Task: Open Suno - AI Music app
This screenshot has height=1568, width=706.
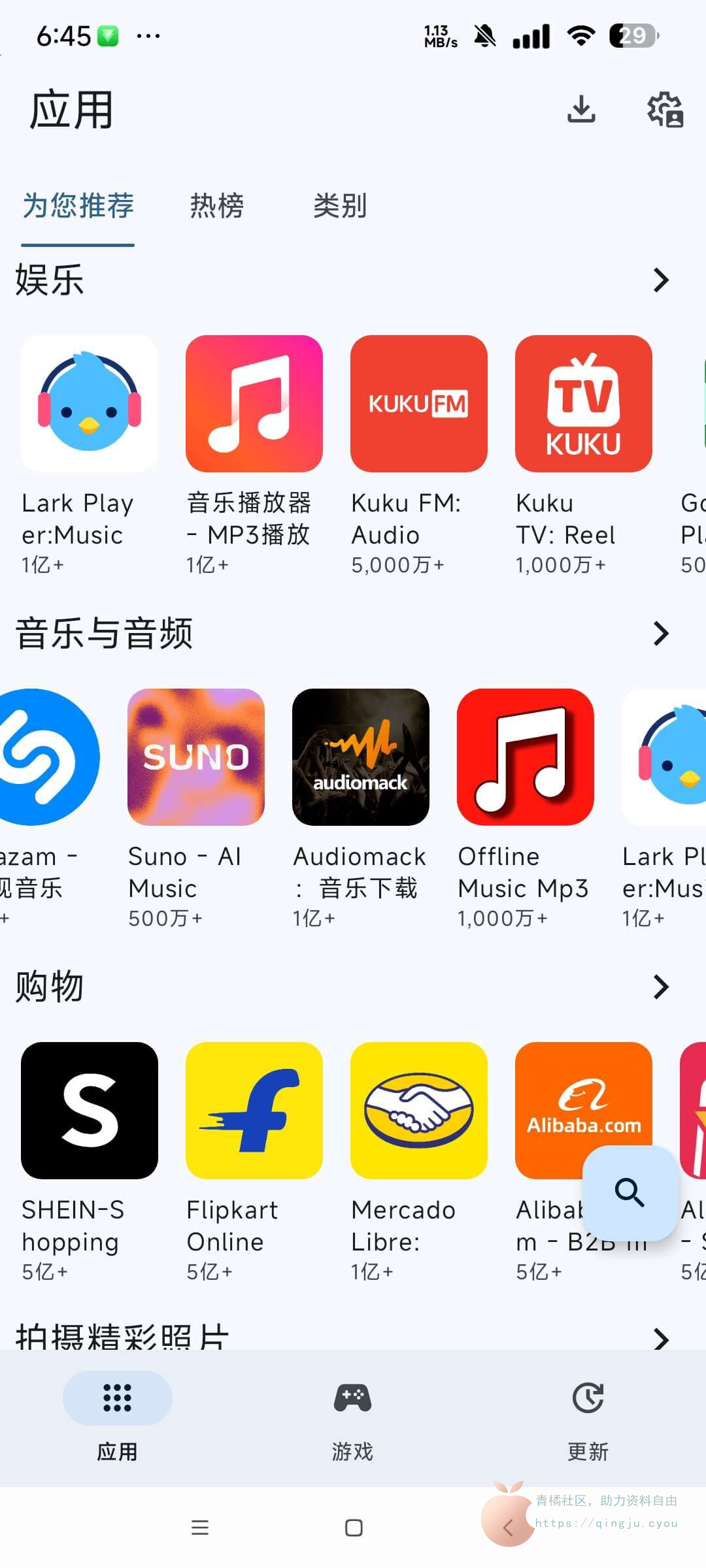Action: click(195, 757)
